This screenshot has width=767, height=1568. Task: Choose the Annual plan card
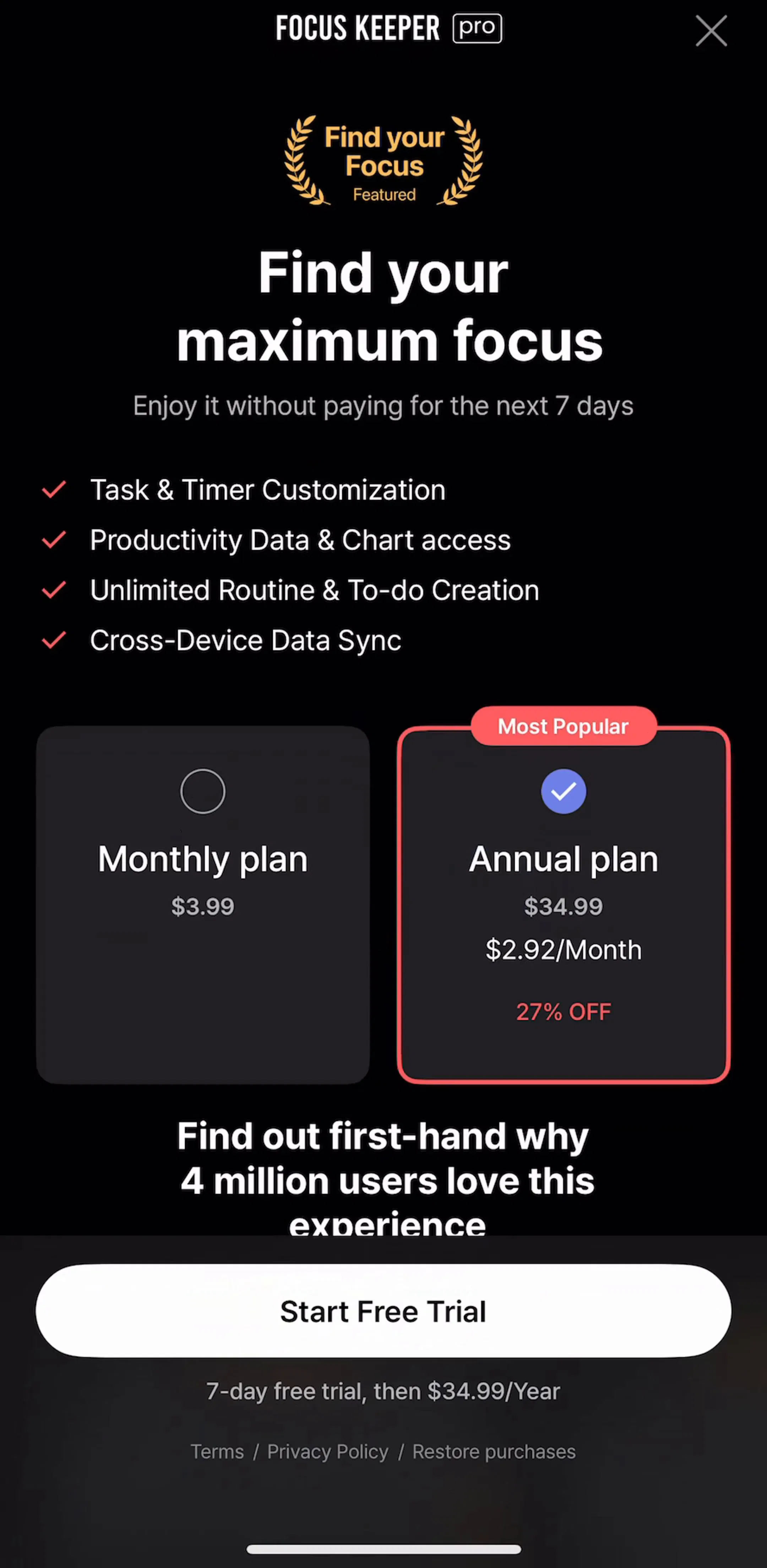(563, 904)
